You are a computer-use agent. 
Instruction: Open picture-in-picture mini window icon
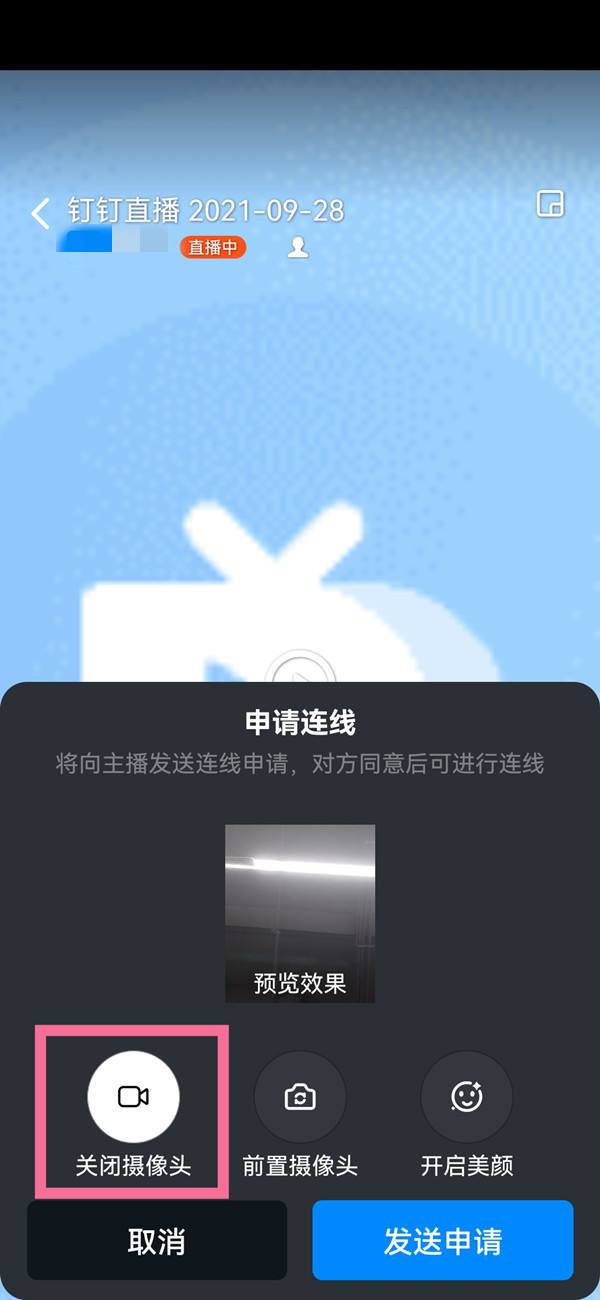click(x=550, y=204)
